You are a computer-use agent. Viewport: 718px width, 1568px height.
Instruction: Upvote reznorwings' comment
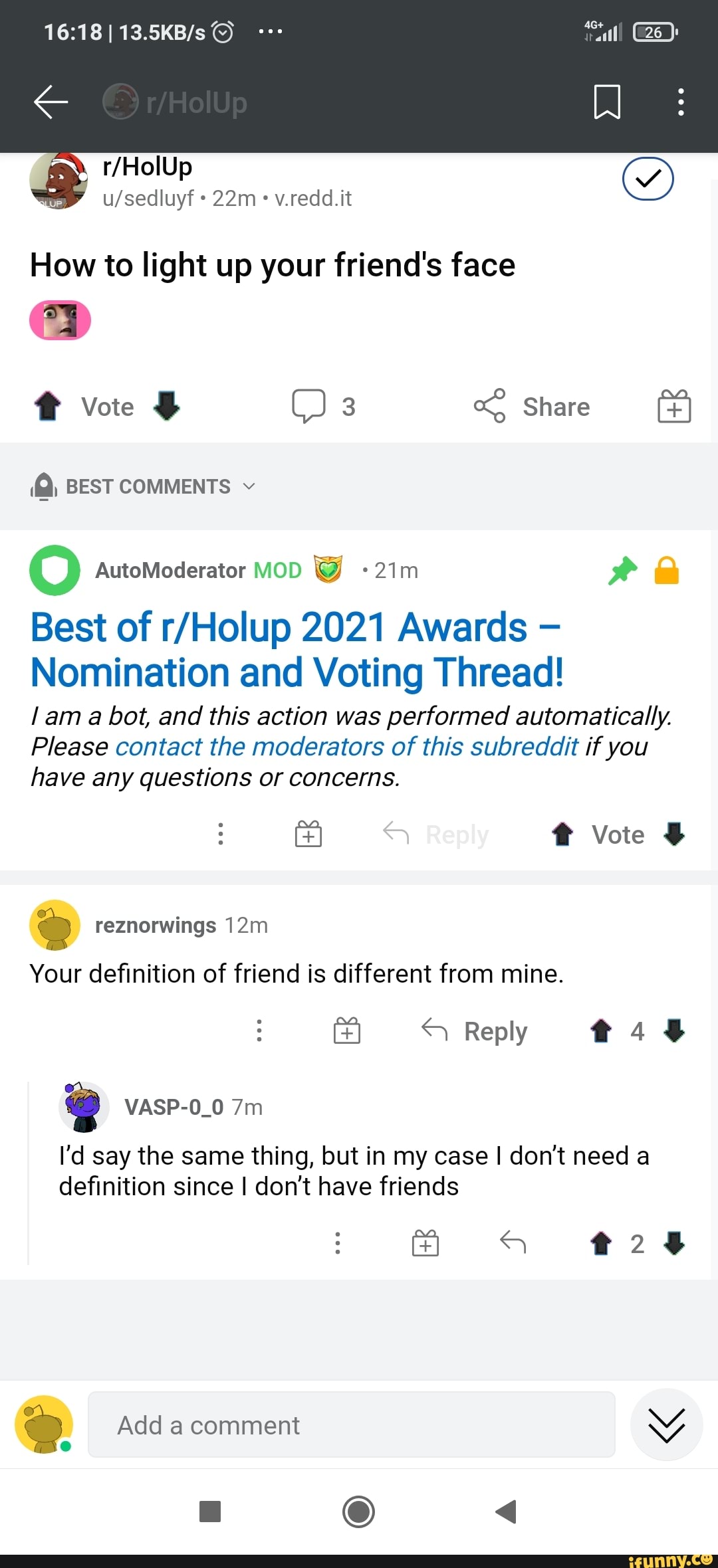(x=601, y=1031)
